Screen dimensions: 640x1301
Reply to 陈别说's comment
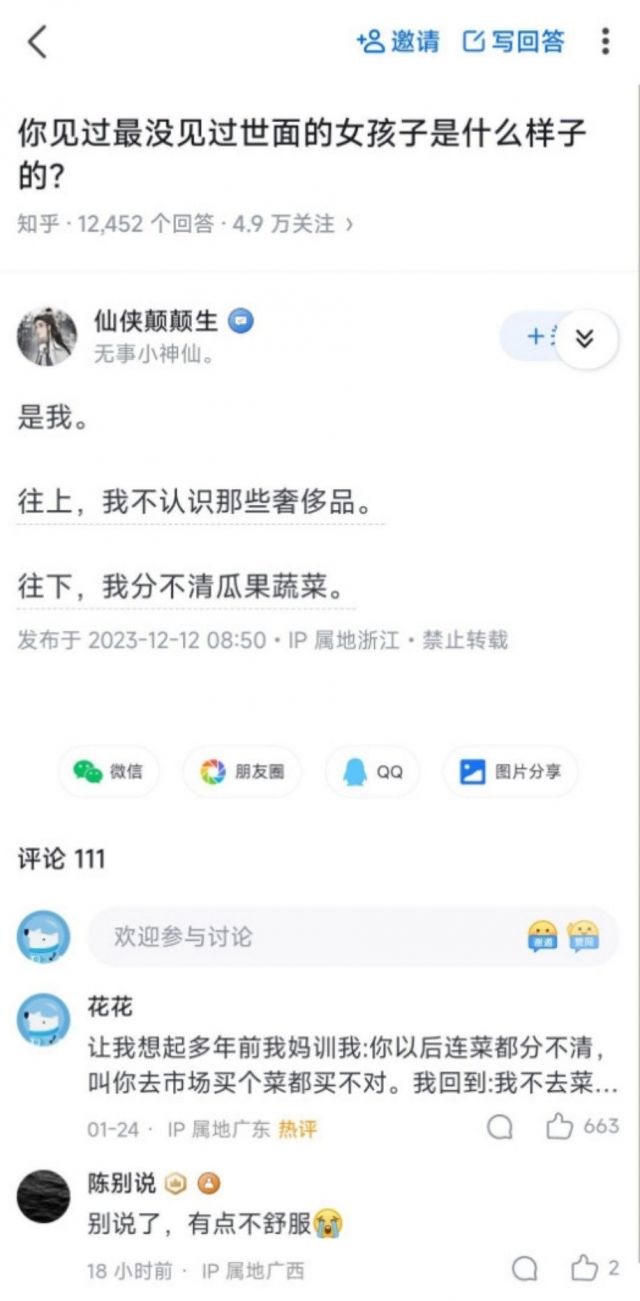coord(525,1269)
